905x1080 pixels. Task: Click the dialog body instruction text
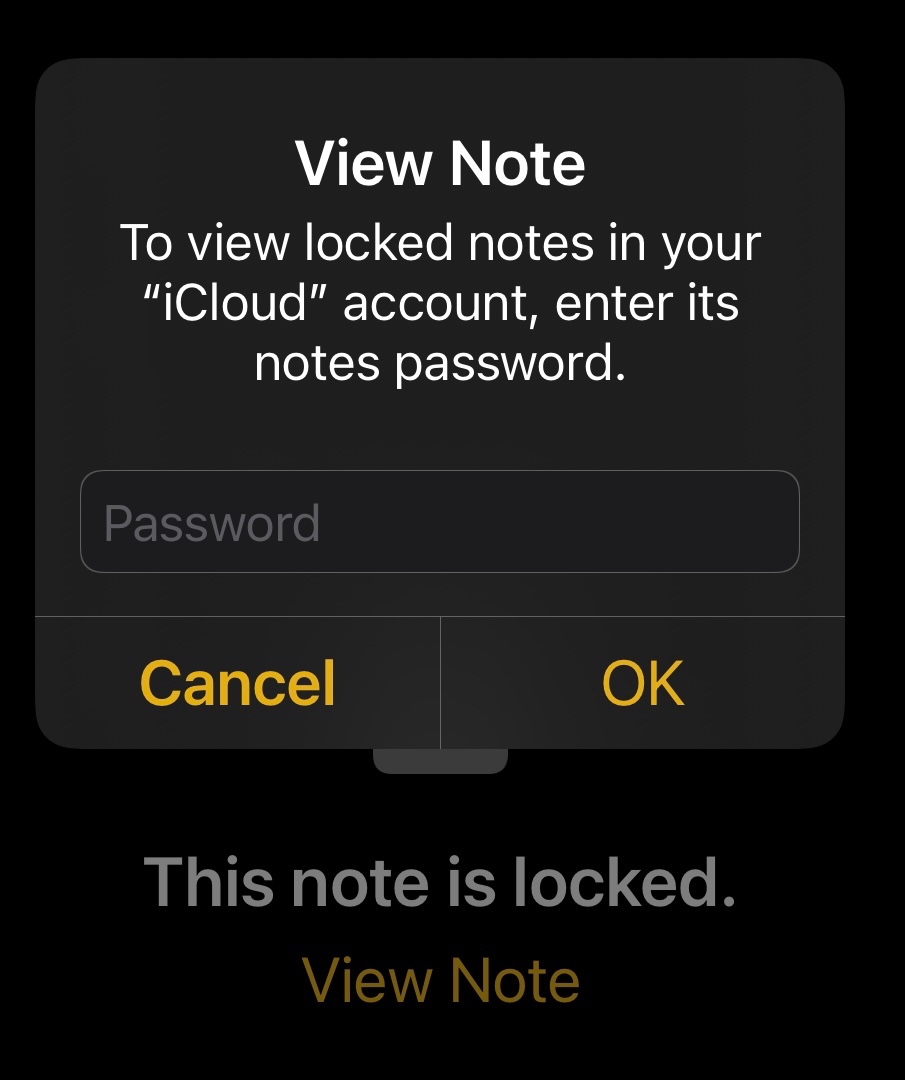[x=440, y=300]
